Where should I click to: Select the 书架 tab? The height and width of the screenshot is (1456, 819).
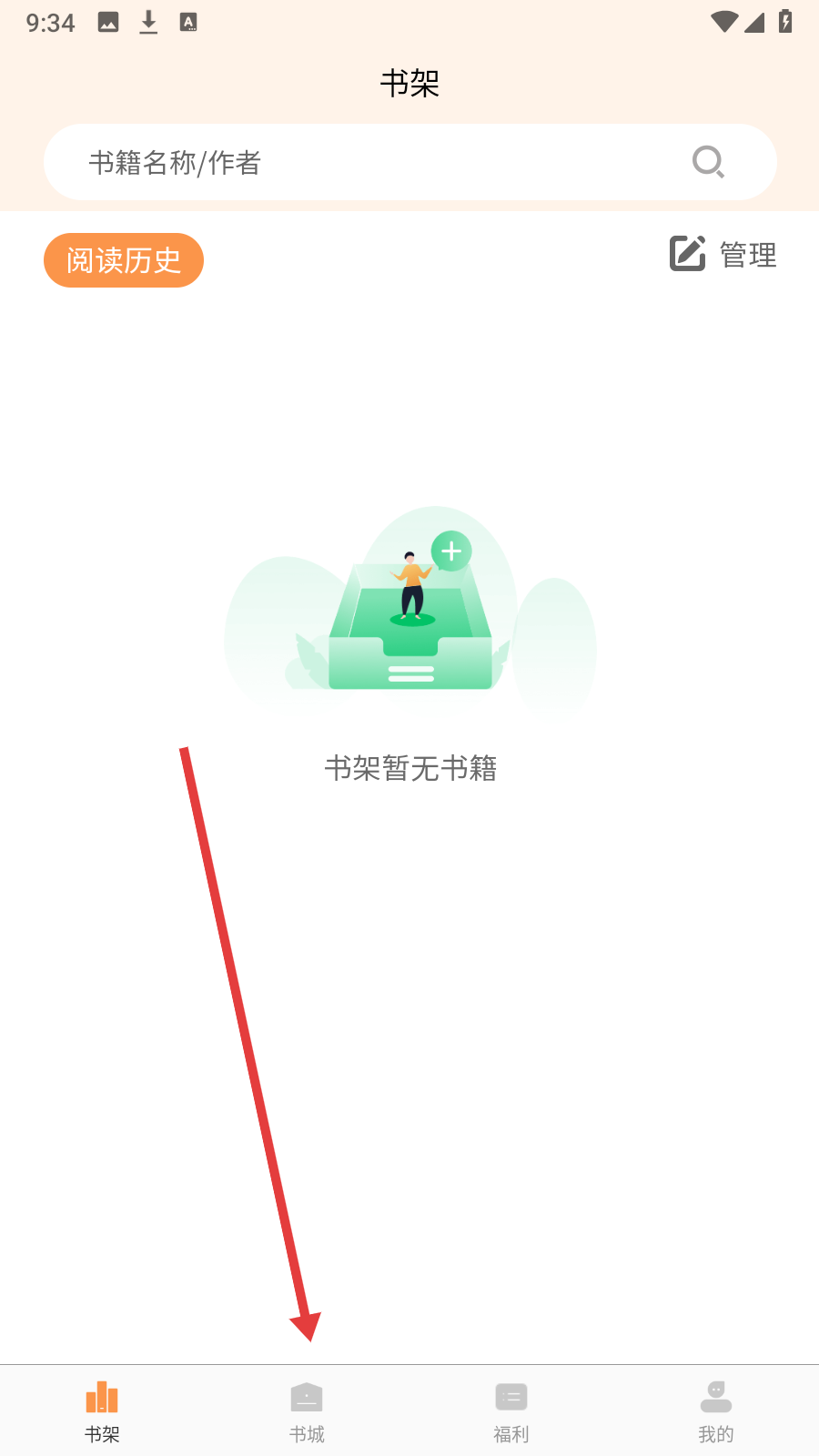click(x=102, y=1410)
